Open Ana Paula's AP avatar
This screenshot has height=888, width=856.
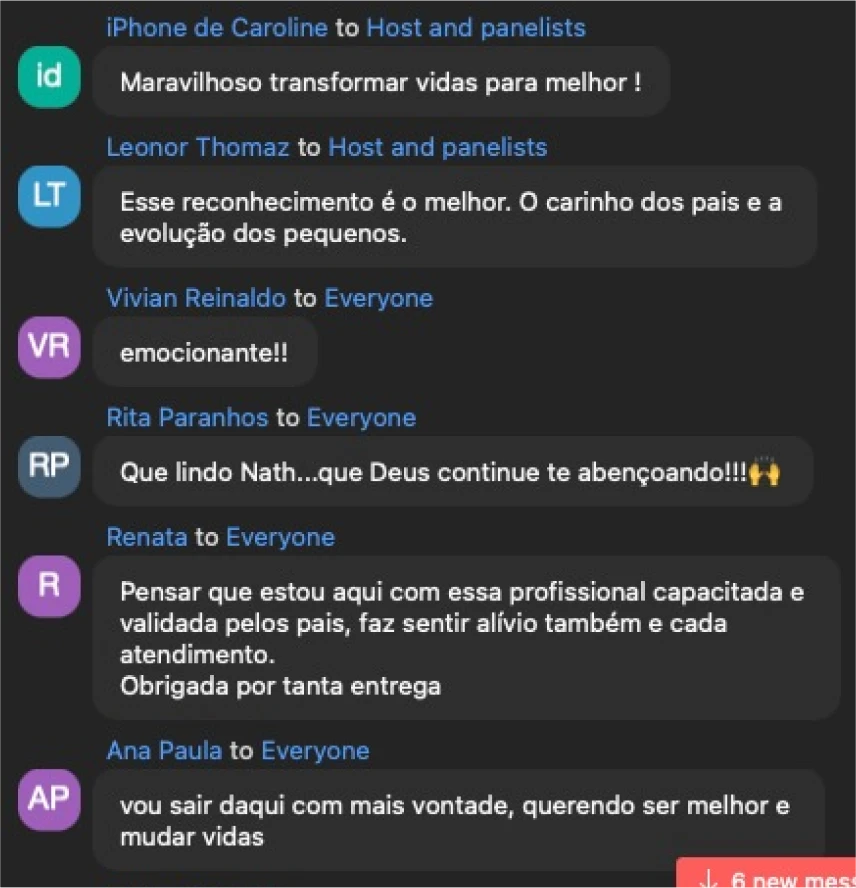click(x=49, y=800)
